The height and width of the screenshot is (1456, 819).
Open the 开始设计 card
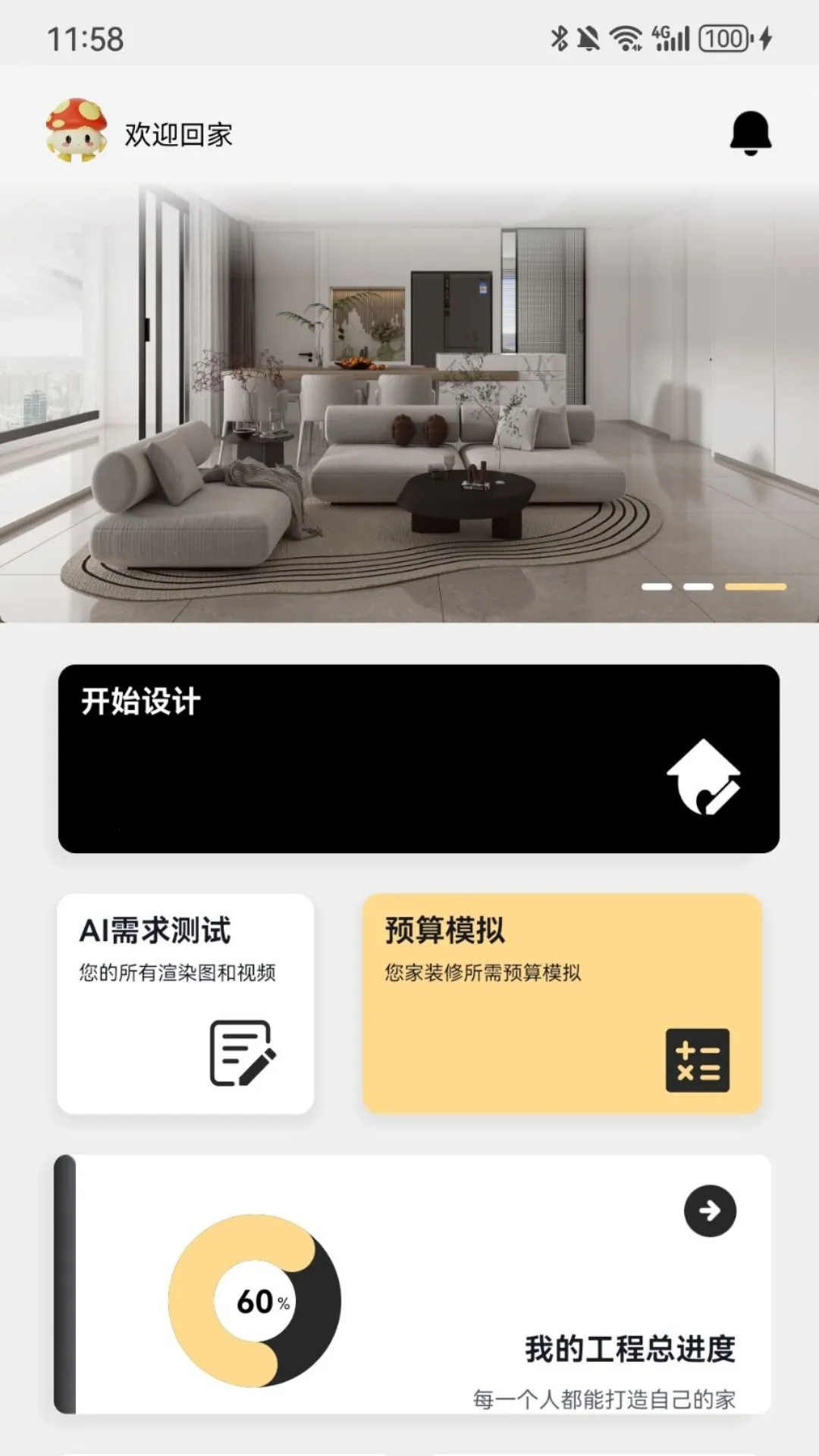419,758
